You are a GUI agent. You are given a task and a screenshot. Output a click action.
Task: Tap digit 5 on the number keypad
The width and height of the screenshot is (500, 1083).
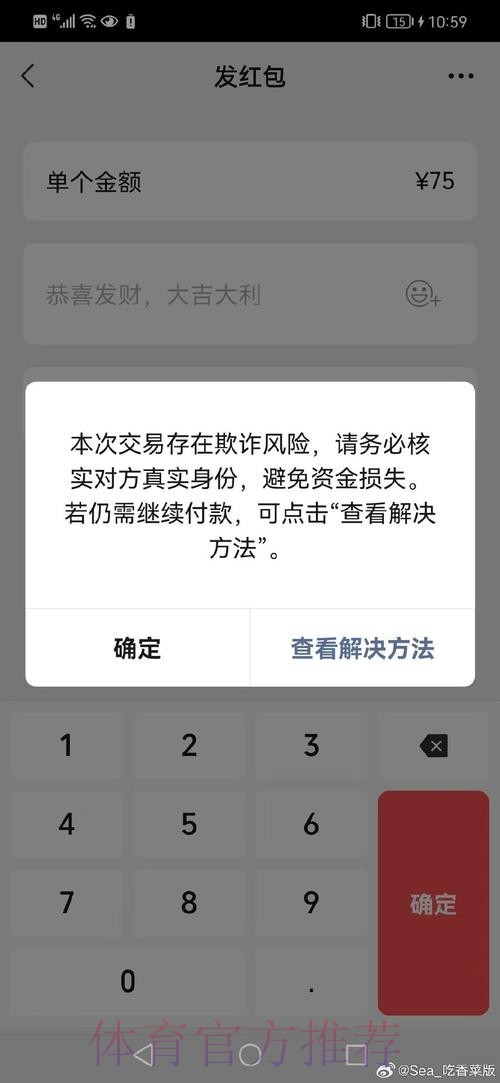(x=189, y=825)
